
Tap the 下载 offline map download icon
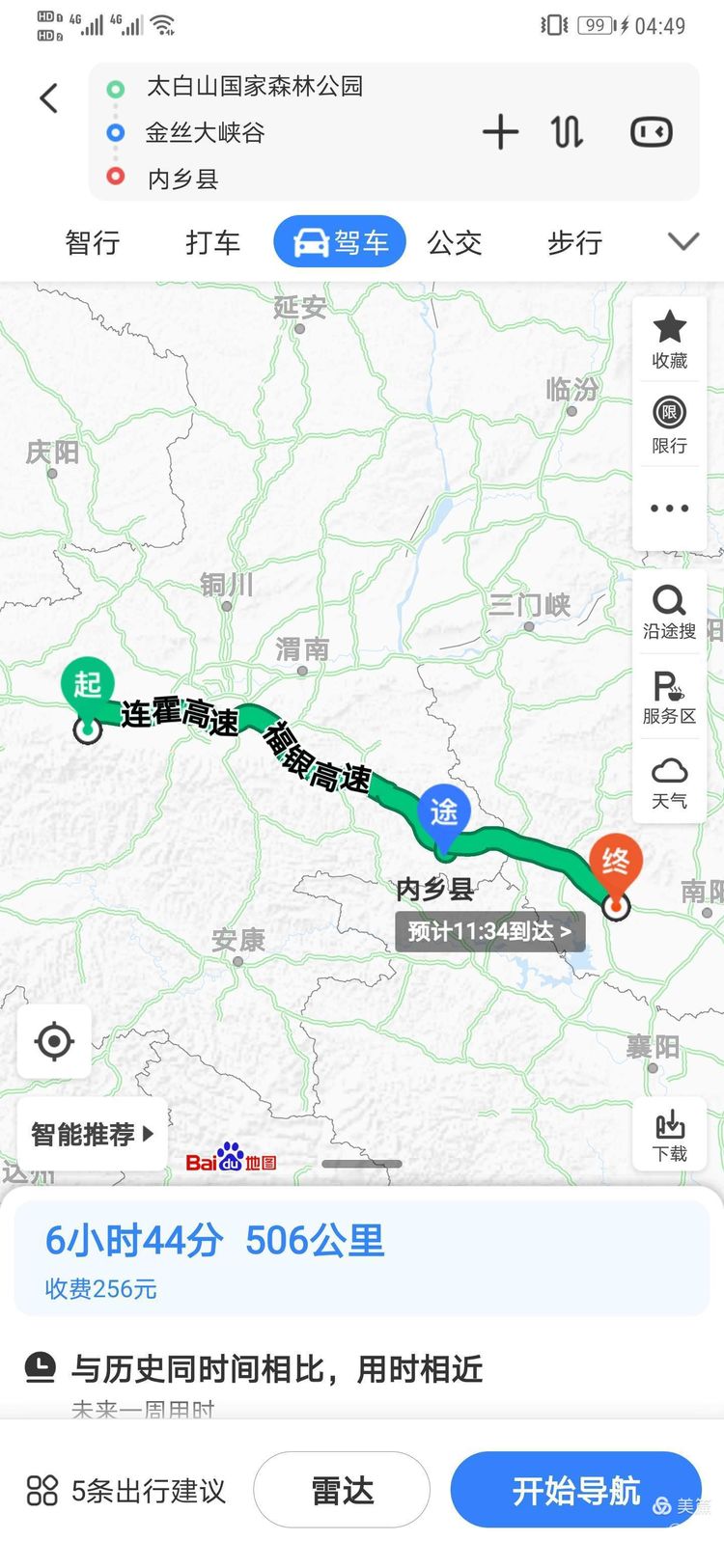coord(669,1133)
